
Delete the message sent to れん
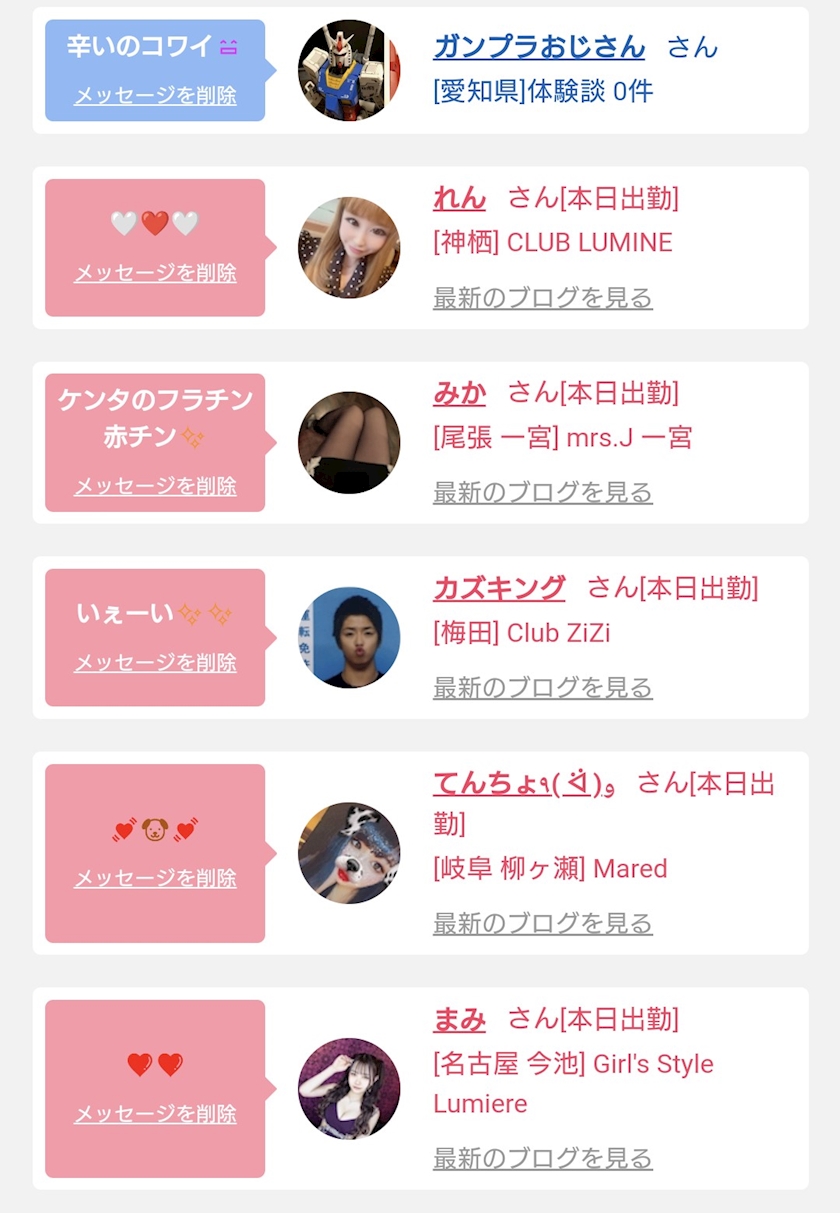[155, 273]
